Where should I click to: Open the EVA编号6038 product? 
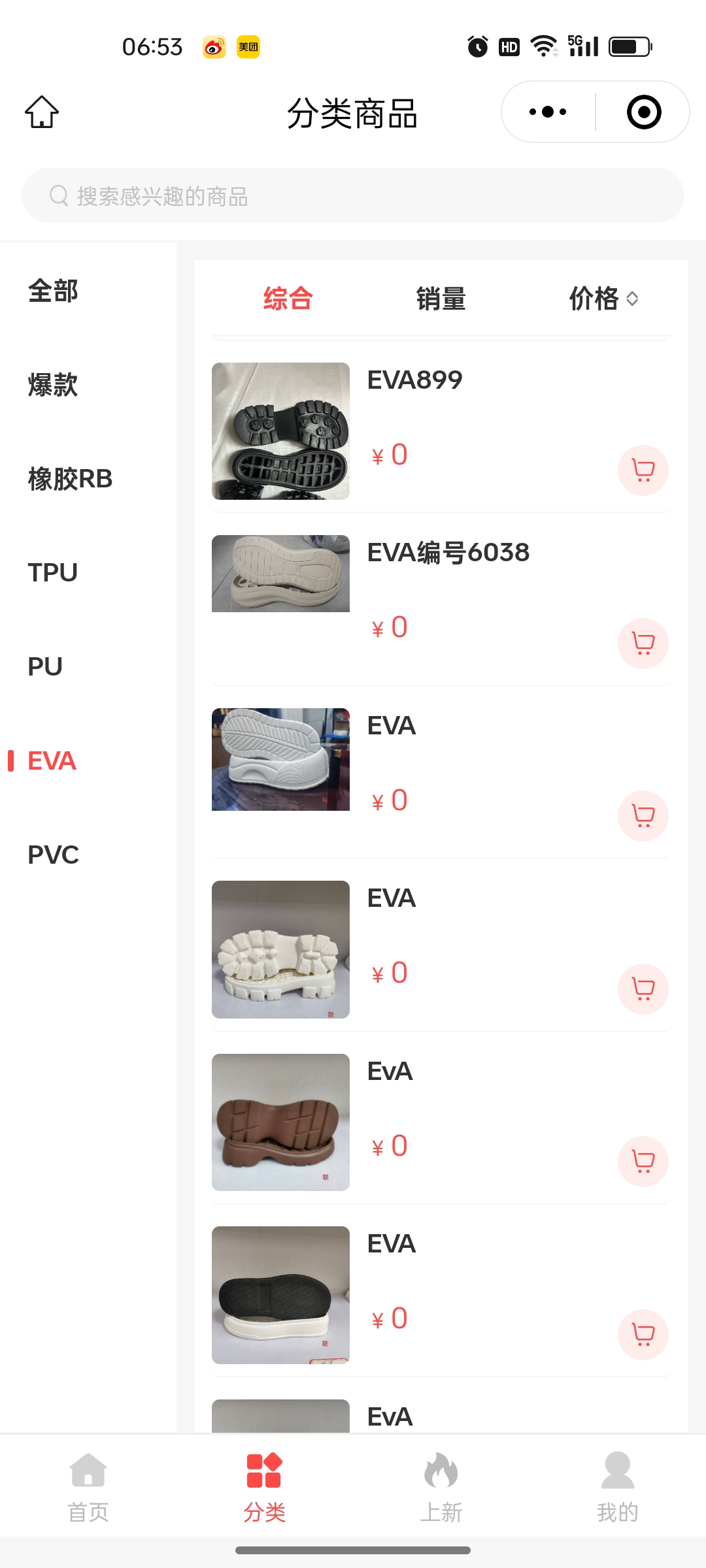point(448,553)
